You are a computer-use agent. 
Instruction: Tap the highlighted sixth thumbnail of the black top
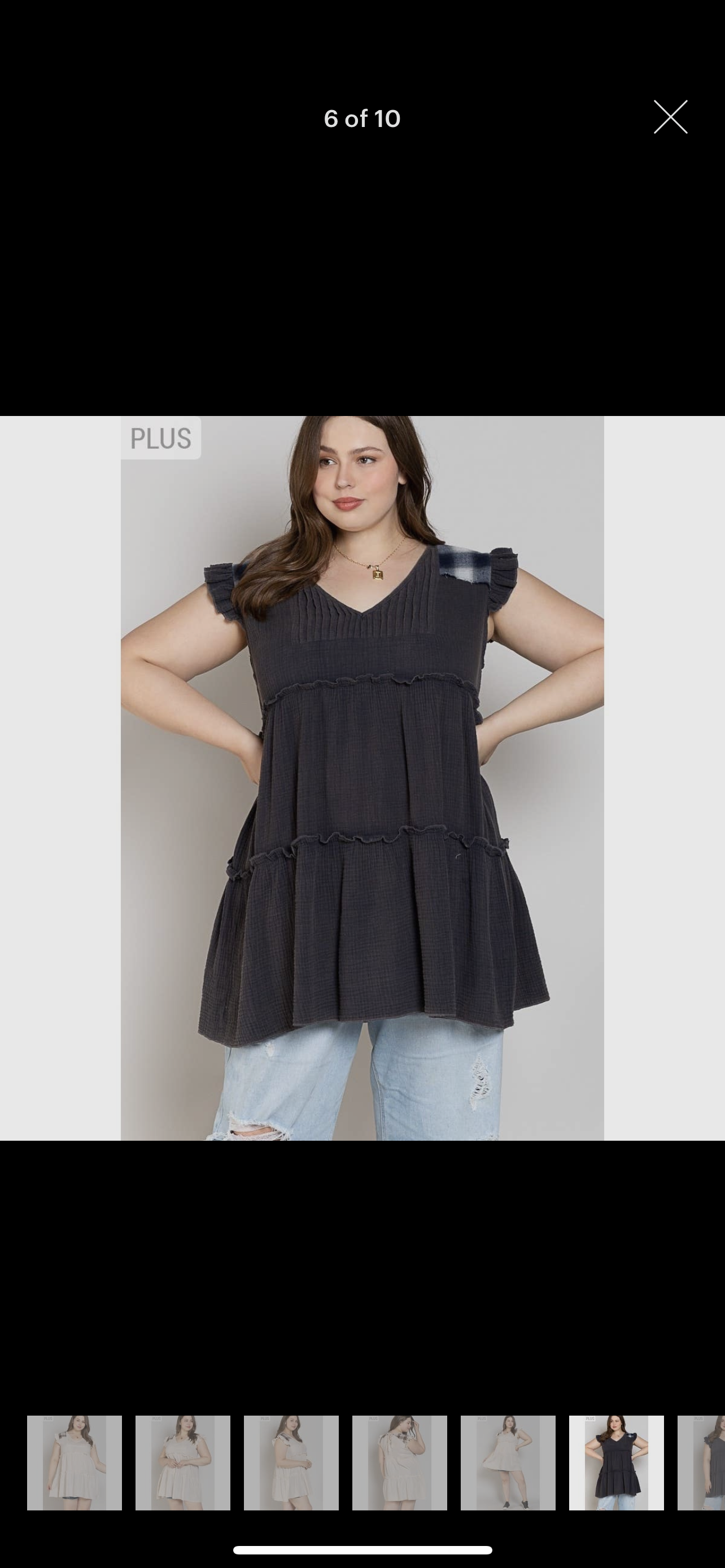coord(616,1462)
